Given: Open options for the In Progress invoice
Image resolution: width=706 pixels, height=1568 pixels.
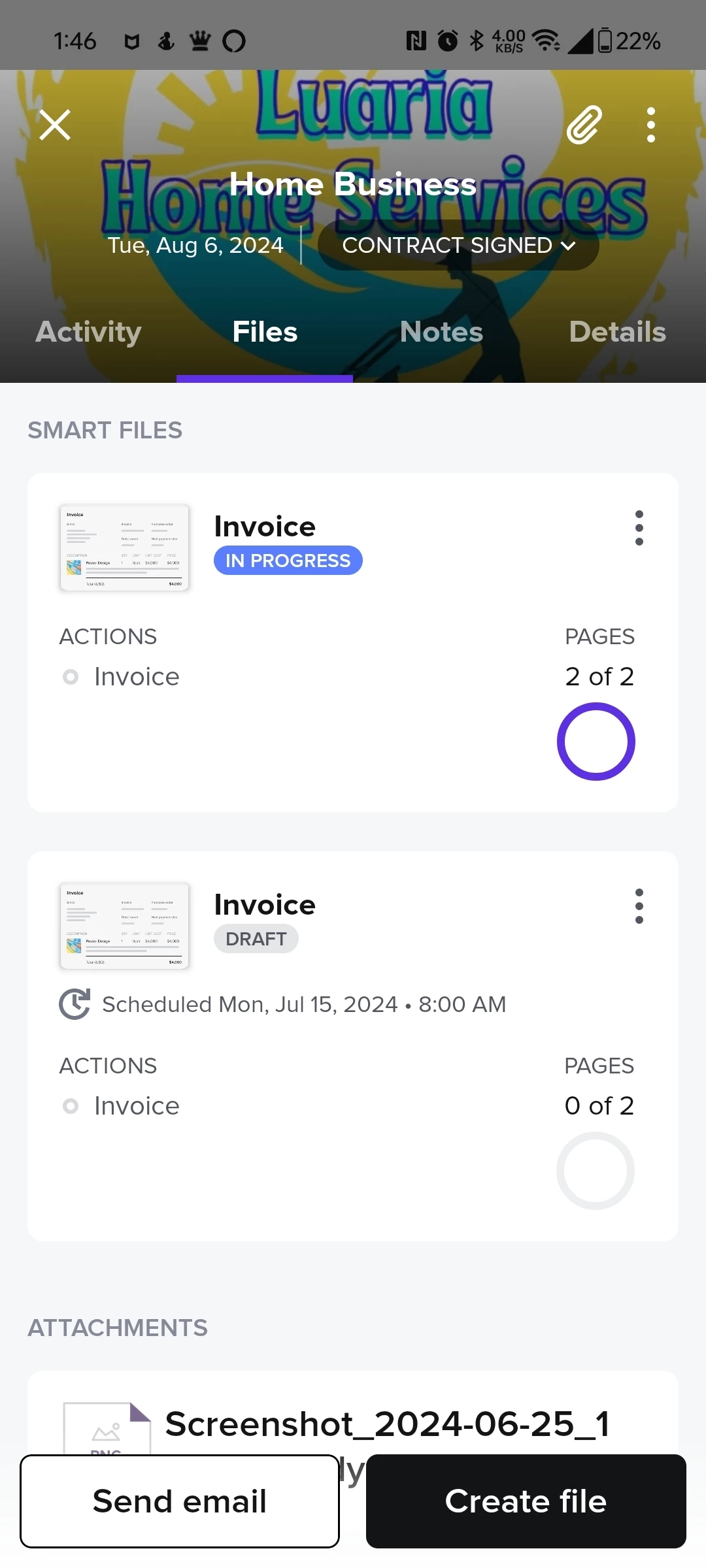Looking at the screenshot, I should click(639, 528).
